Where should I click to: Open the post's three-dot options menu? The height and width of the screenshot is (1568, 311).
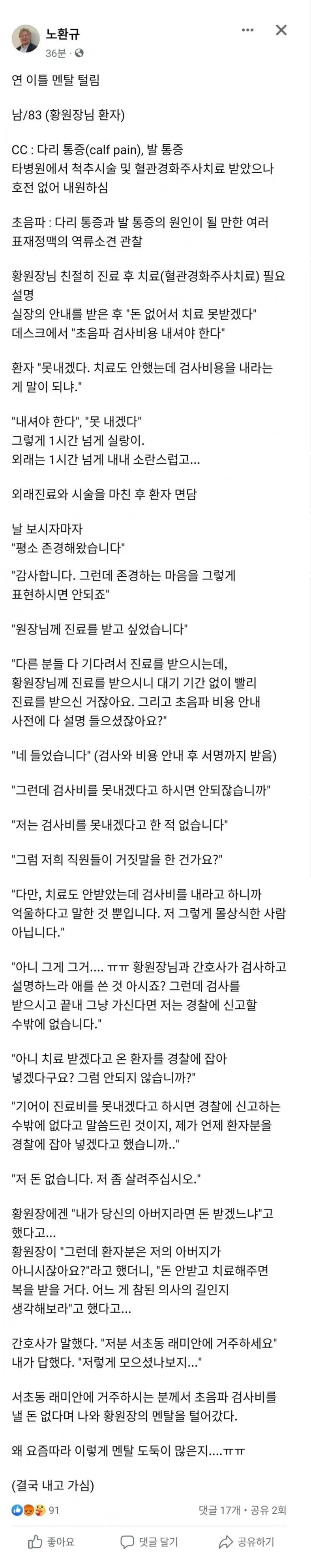point(247,30)
